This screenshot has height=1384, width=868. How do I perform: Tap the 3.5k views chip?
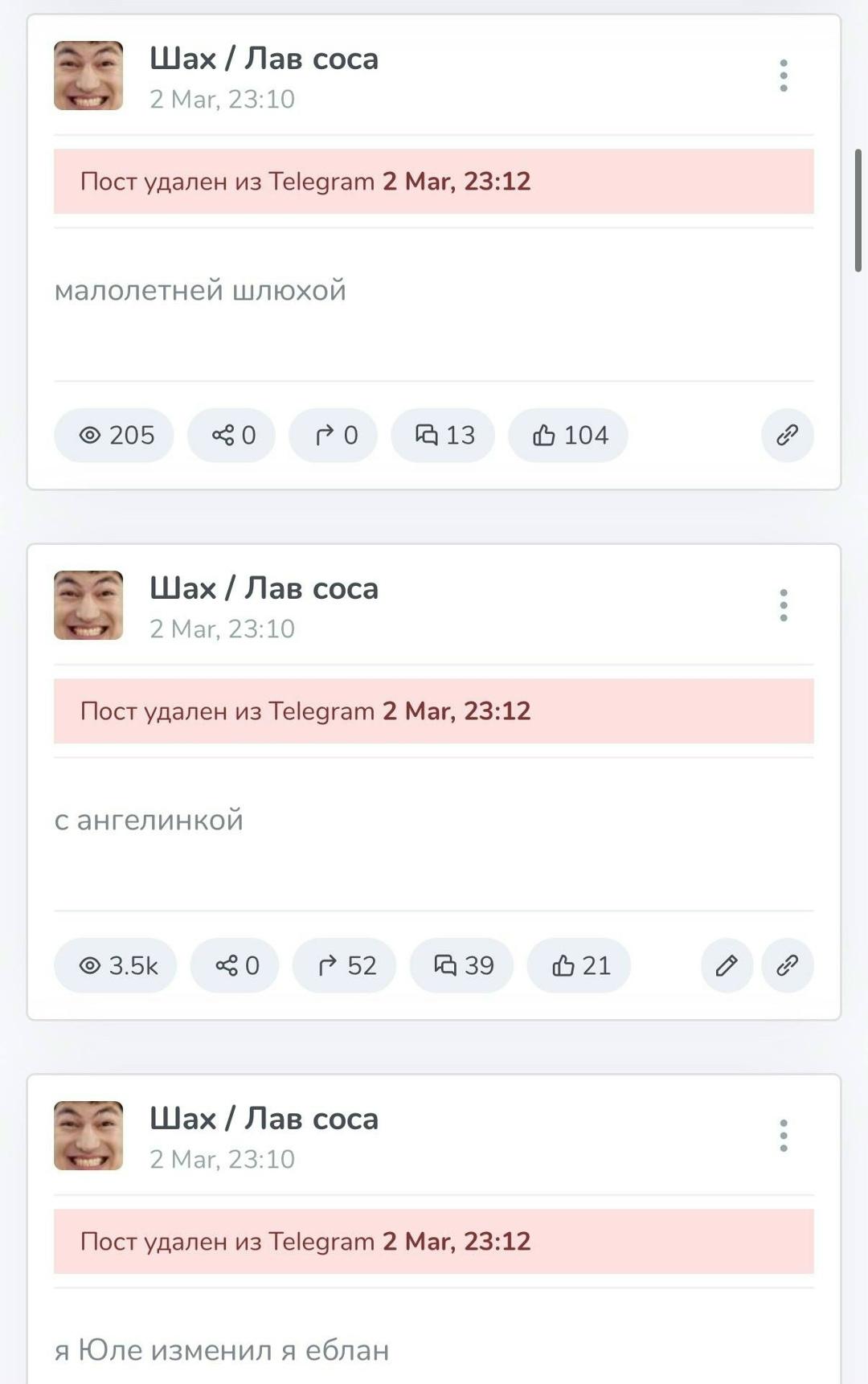point(117,964)
